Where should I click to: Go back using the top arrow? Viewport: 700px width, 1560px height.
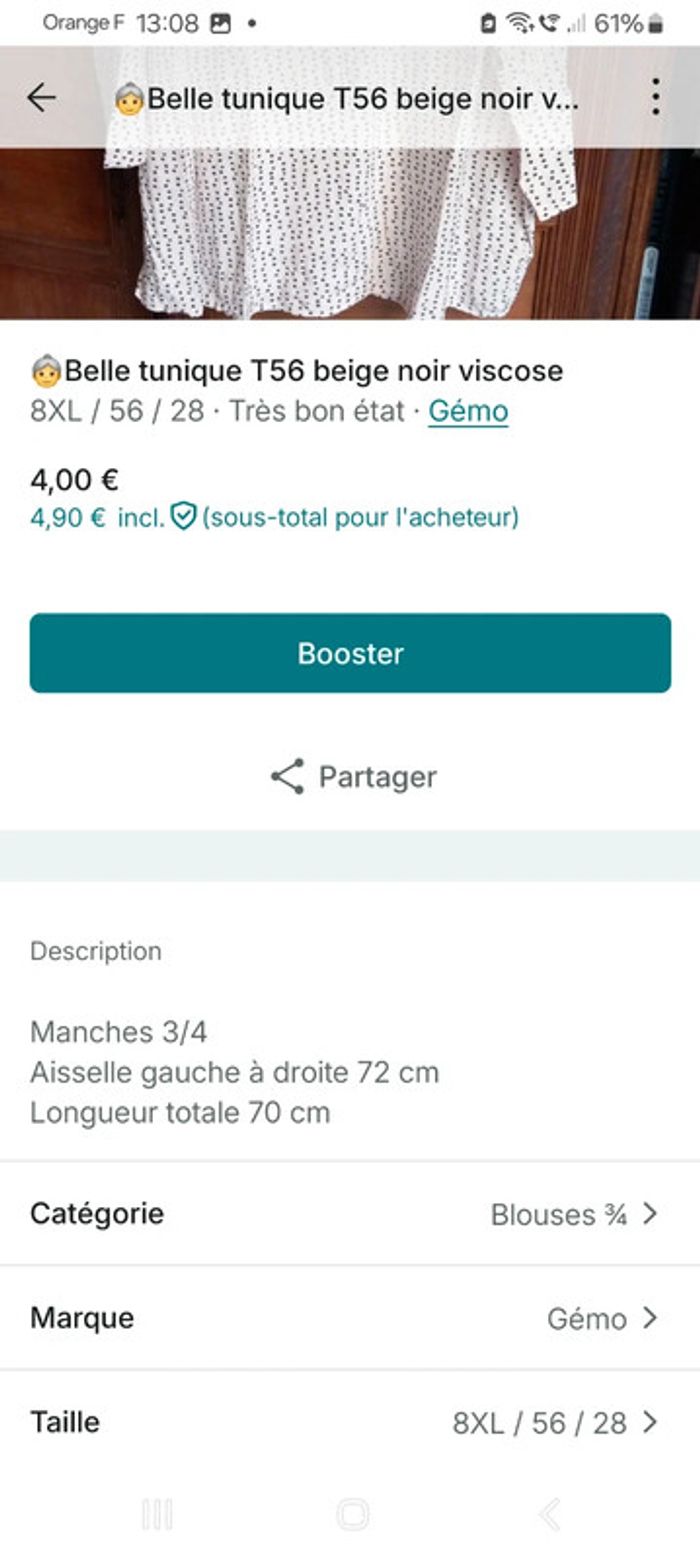(x=42, y=97)
